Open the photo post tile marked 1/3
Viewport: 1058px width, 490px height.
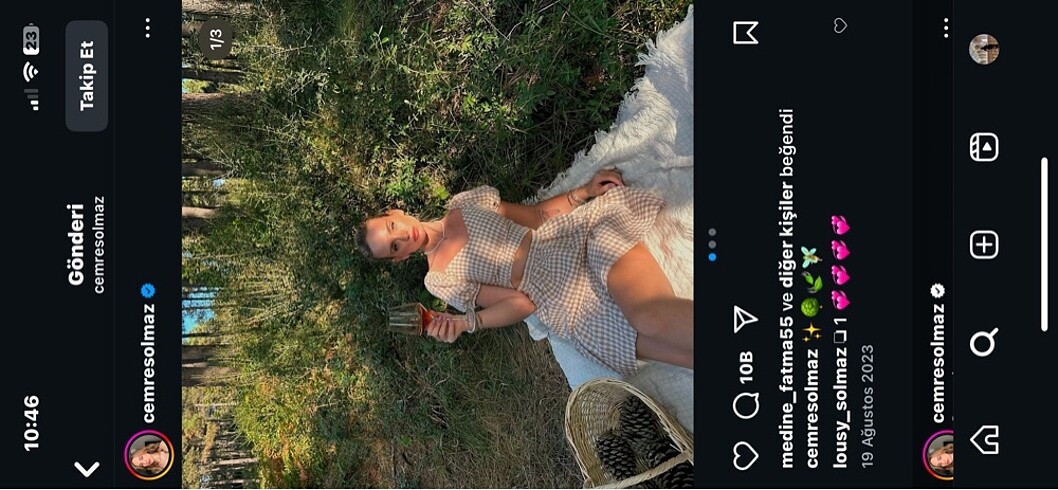pyautogui.click(x=437, y=245)
